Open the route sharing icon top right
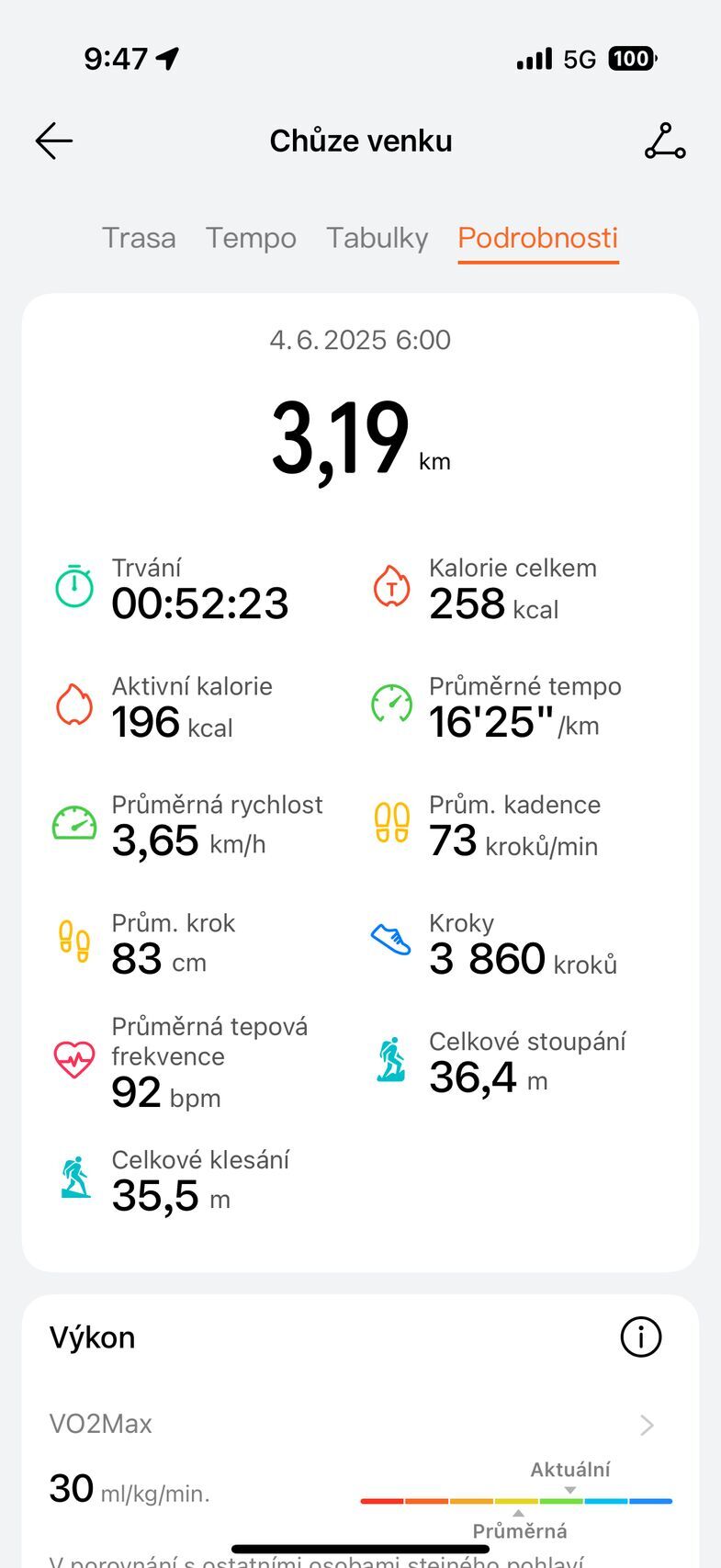Screen dimensions: 721x1568 [664, 141]
